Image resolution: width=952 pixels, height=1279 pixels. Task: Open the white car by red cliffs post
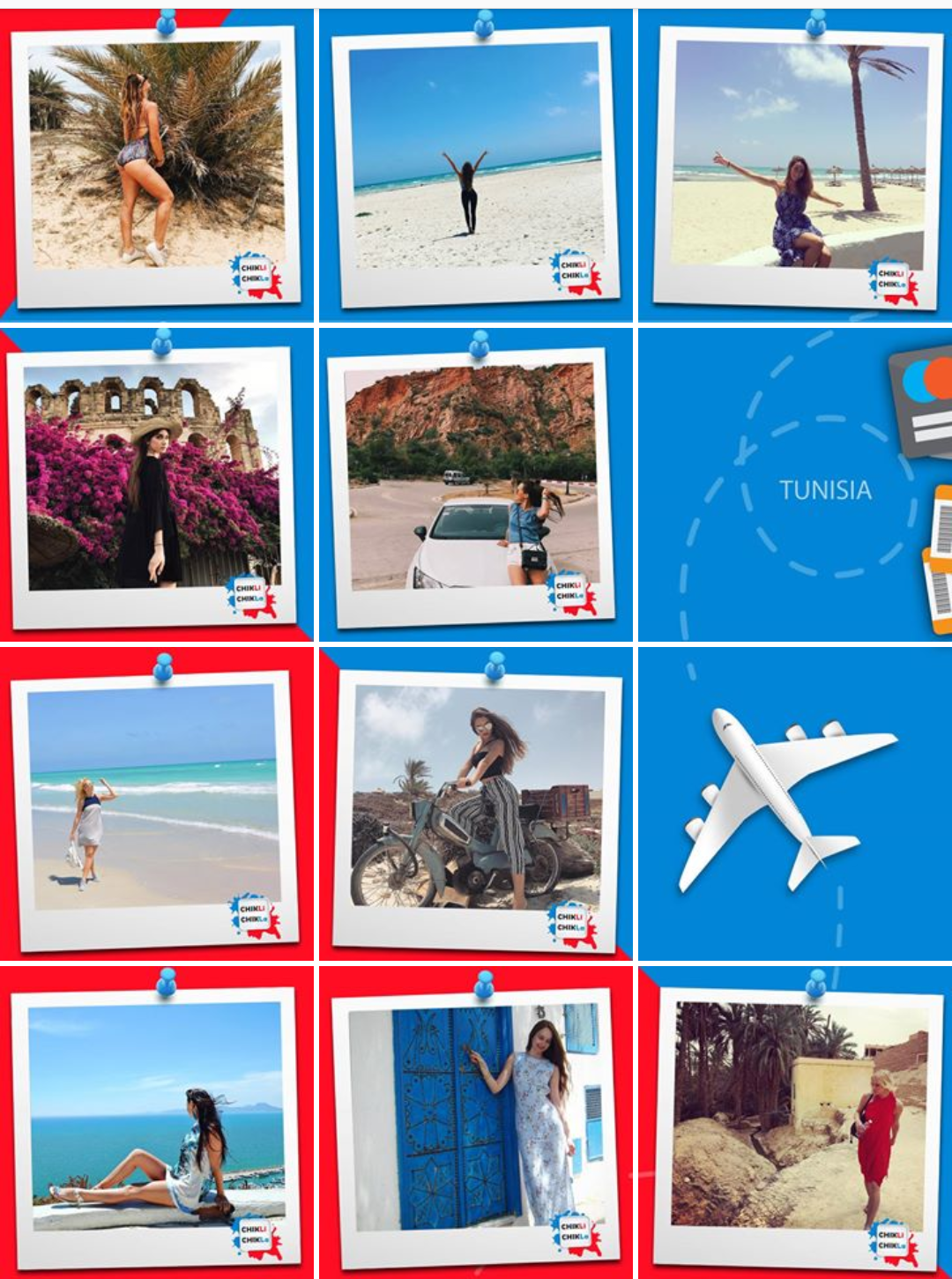pos(474,483)
